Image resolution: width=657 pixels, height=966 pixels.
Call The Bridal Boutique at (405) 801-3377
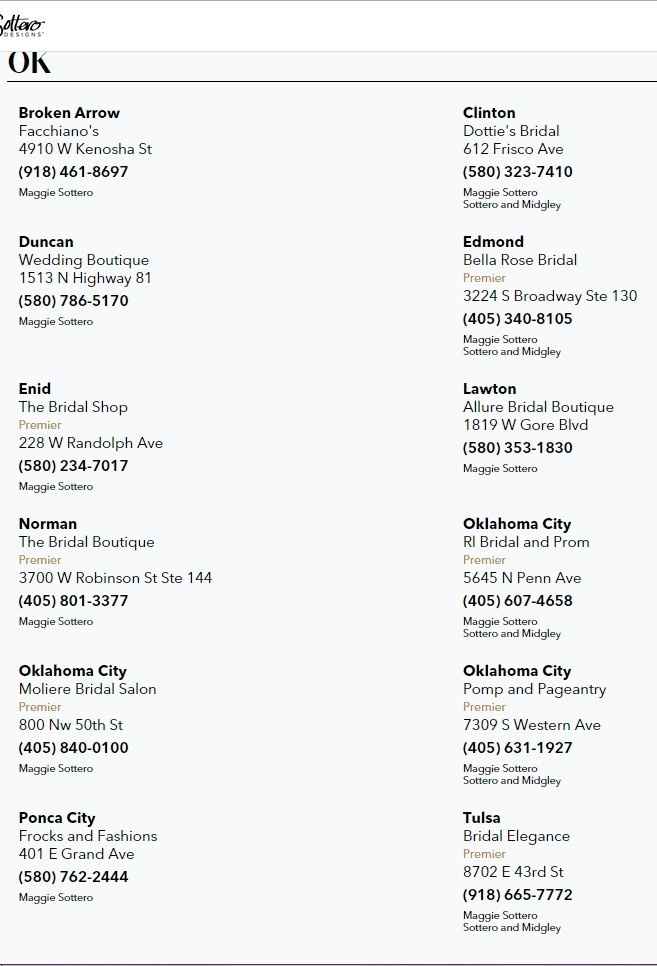73,601
